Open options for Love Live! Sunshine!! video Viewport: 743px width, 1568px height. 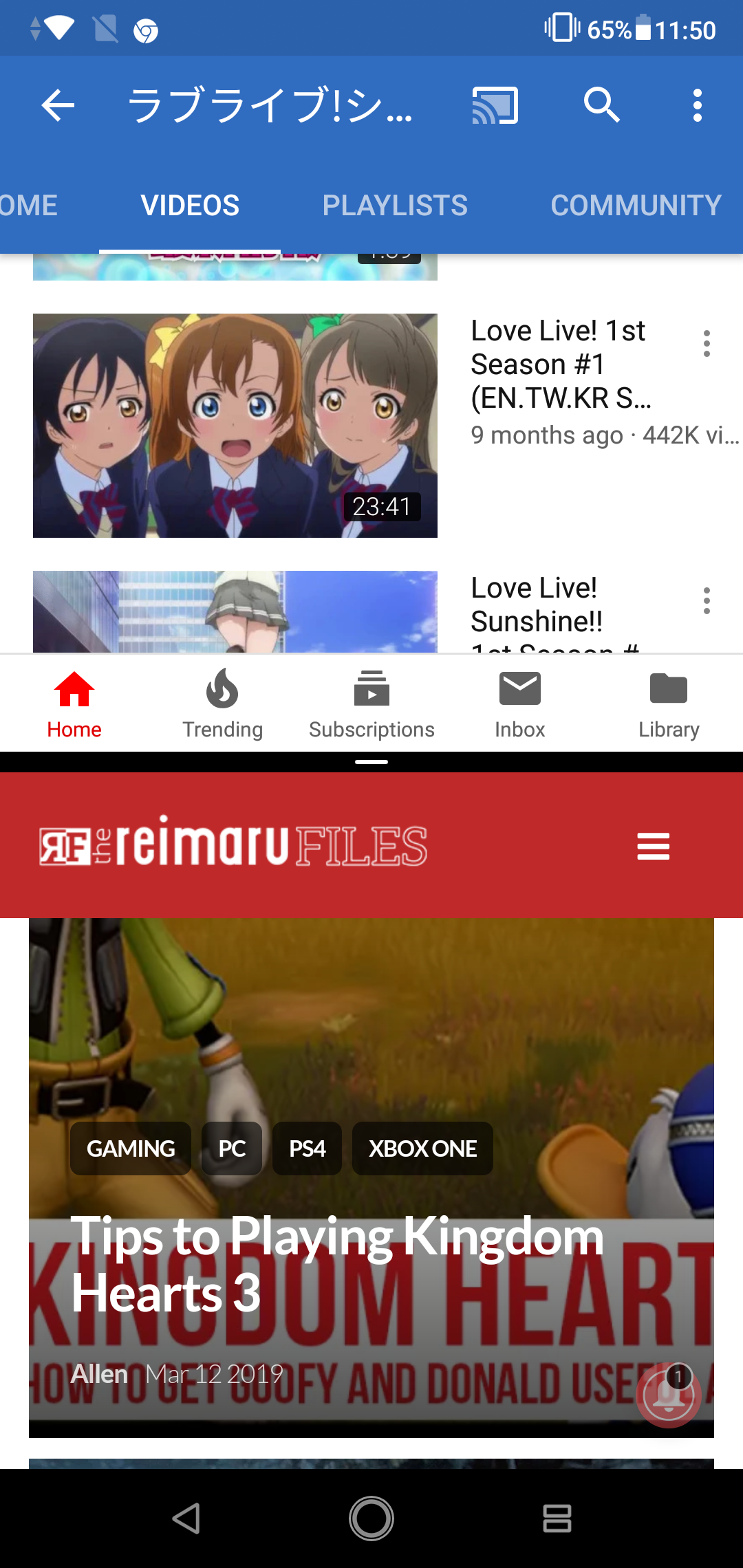(706, 600)
